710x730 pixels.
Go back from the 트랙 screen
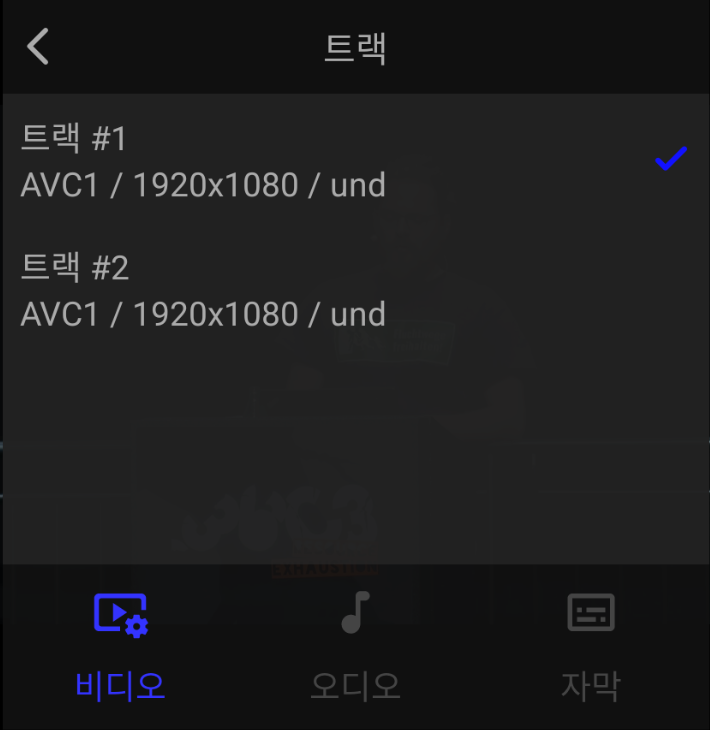[38, 47]
